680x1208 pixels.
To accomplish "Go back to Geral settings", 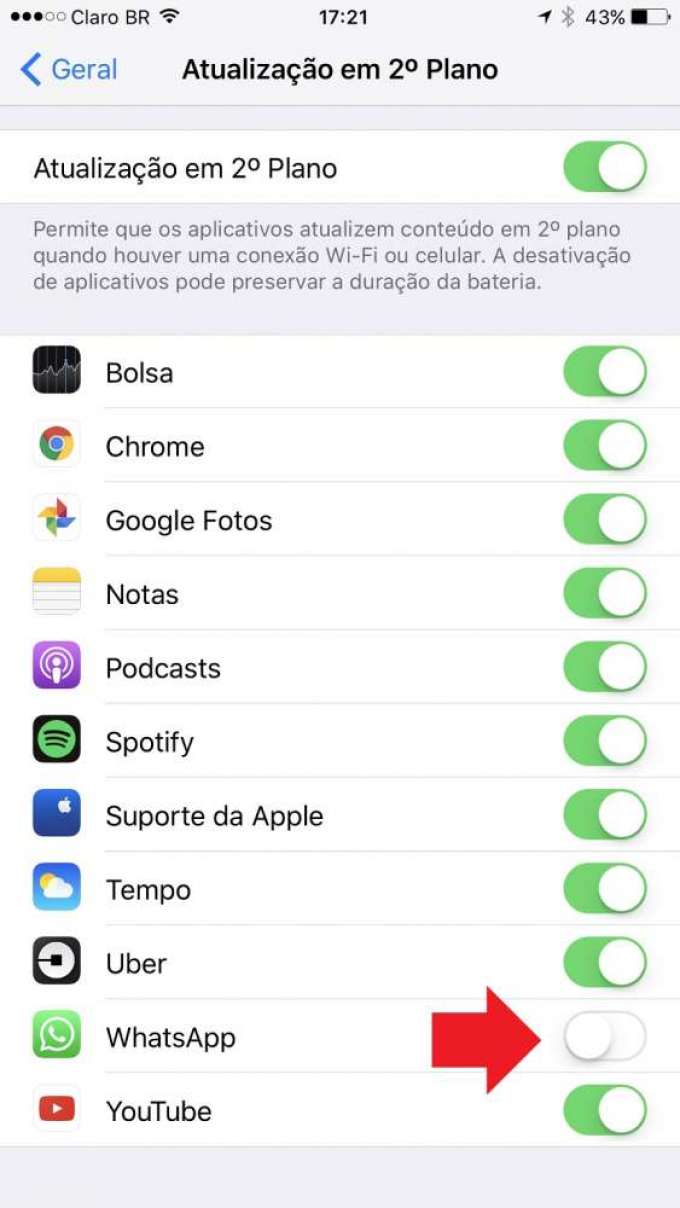I will tap(68, 70).
